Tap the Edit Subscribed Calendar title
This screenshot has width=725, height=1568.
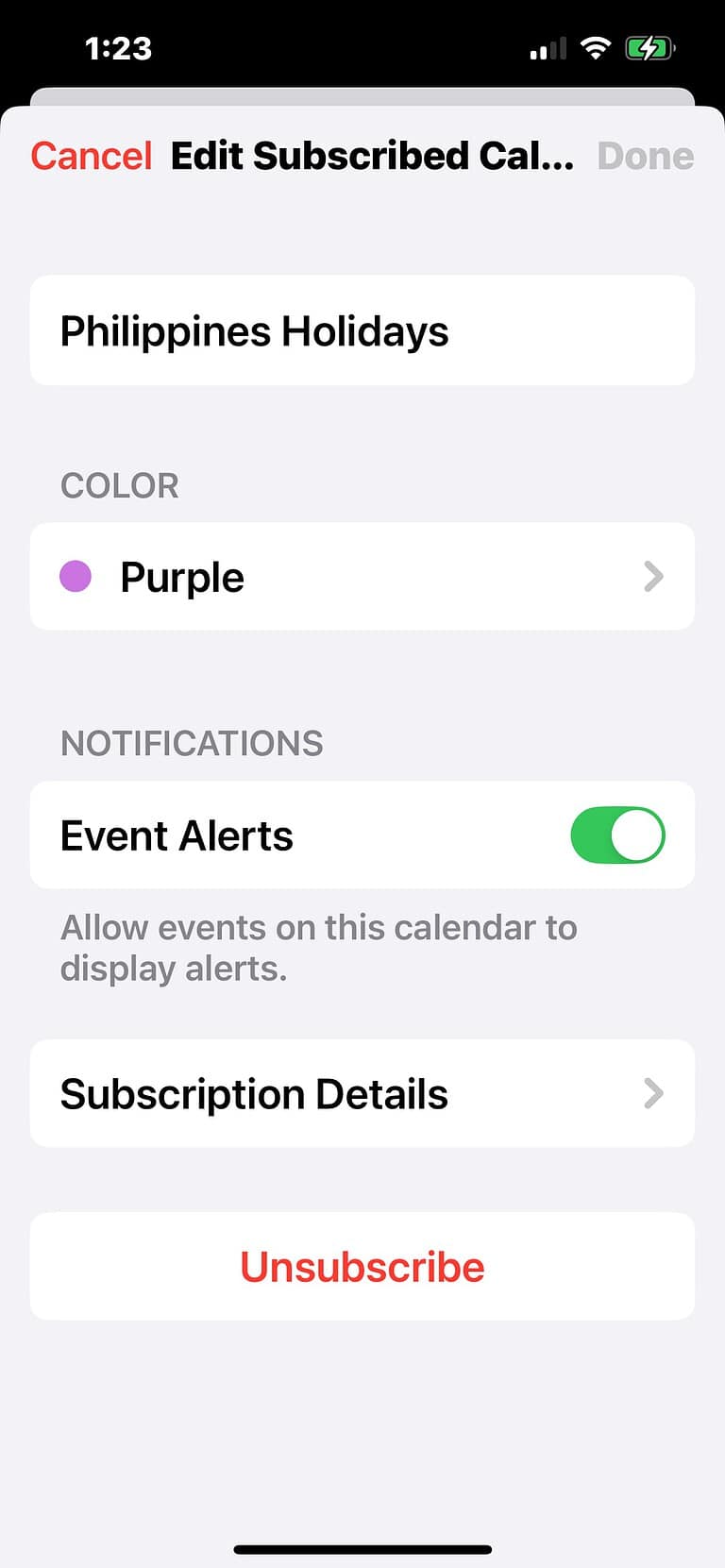coord(373,155)
